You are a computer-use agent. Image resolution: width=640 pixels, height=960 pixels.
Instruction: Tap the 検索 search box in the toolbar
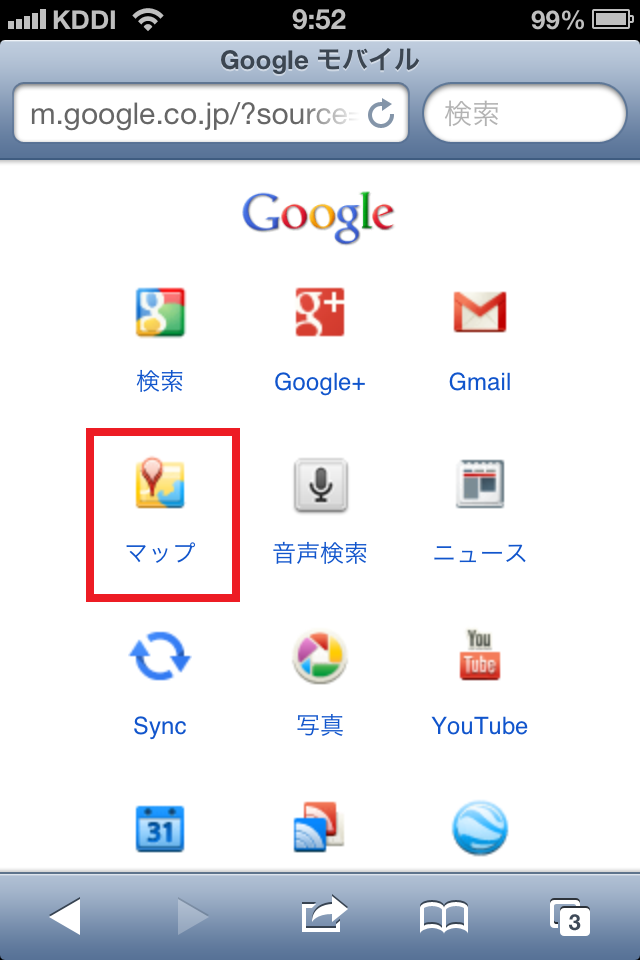coord(525,114)
